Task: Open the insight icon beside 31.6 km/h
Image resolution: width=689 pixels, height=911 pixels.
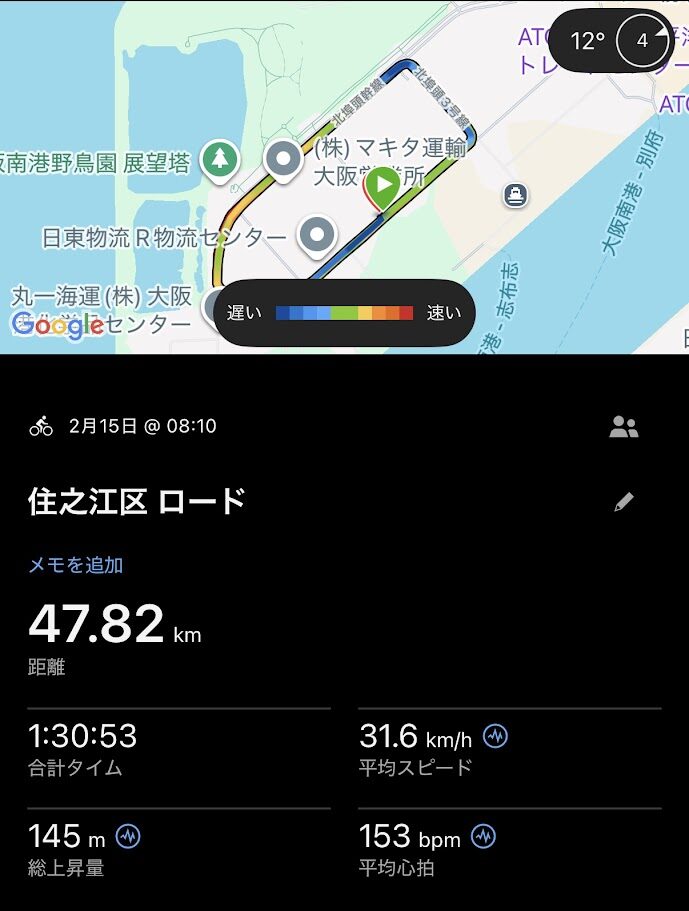Action: pos(495,737)
